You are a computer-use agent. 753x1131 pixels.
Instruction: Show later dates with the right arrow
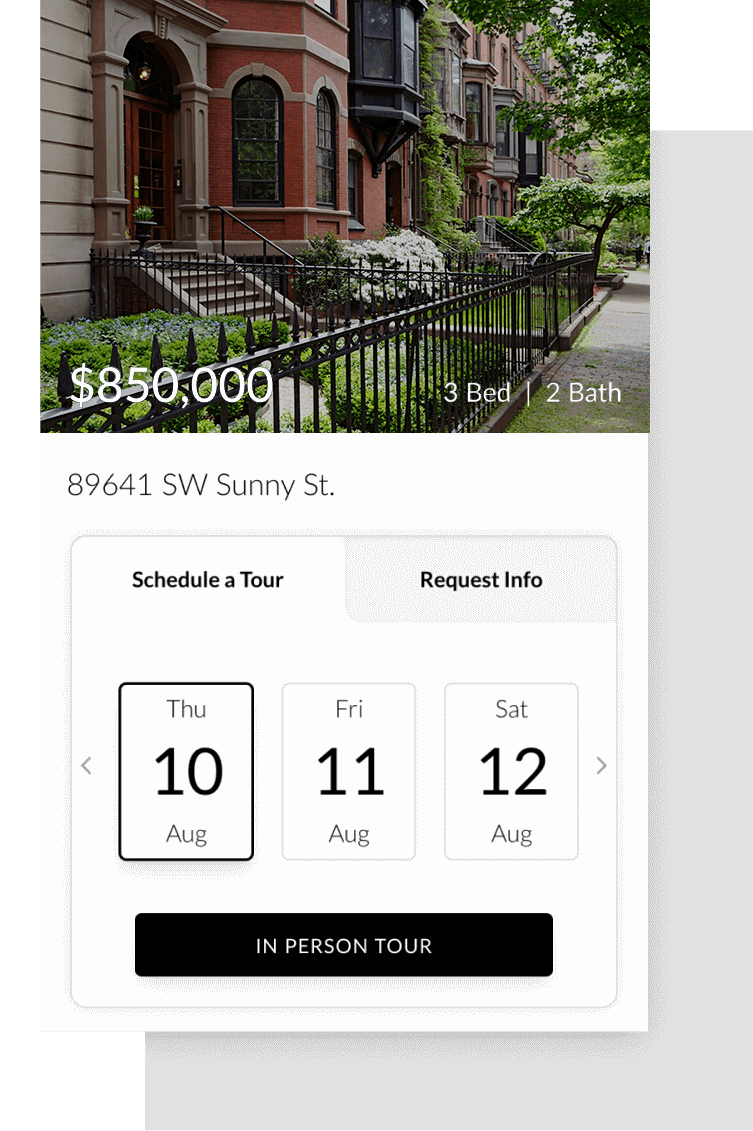click(x=601, y=766)
